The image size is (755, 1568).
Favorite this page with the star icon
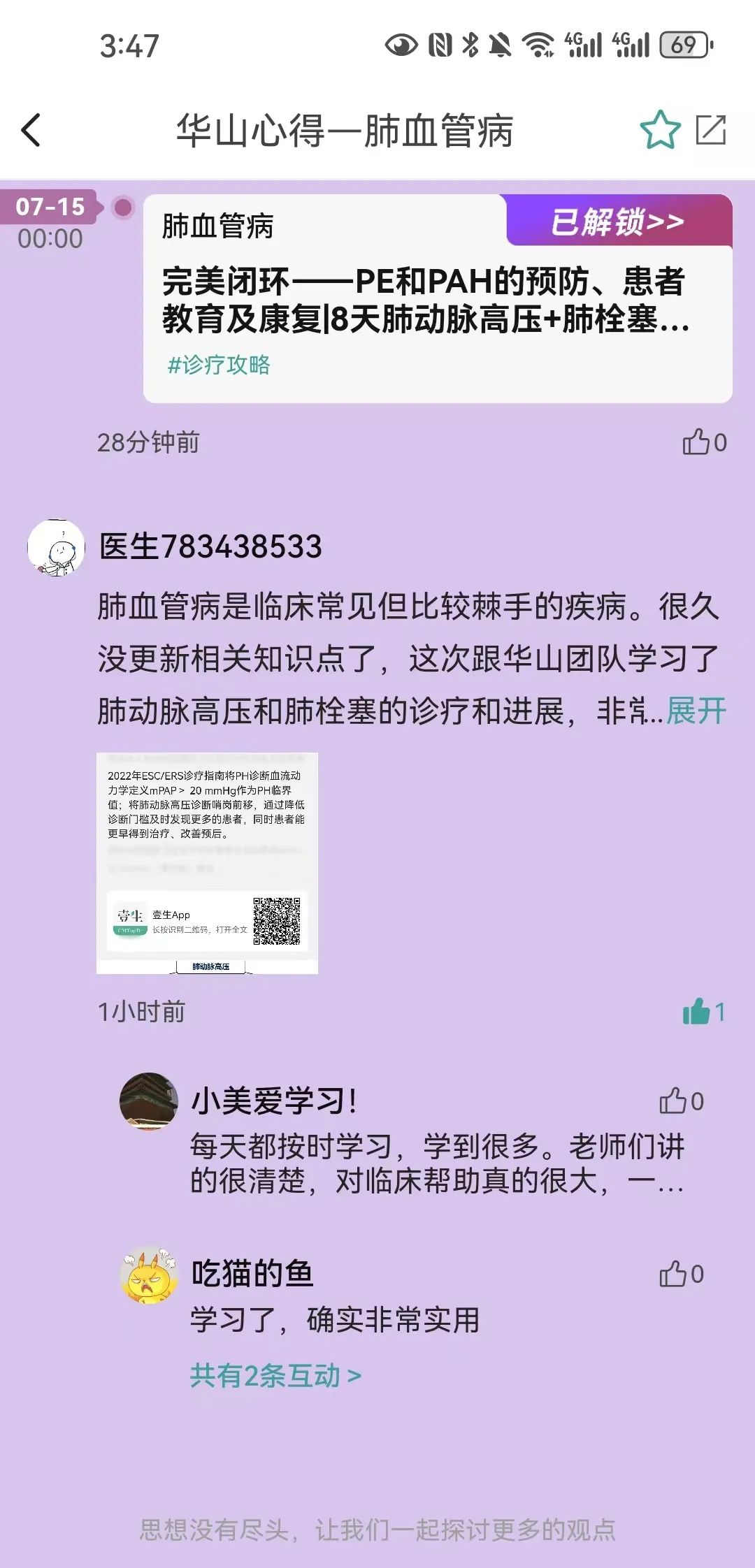pyautogui.click(x=659, y=130)
